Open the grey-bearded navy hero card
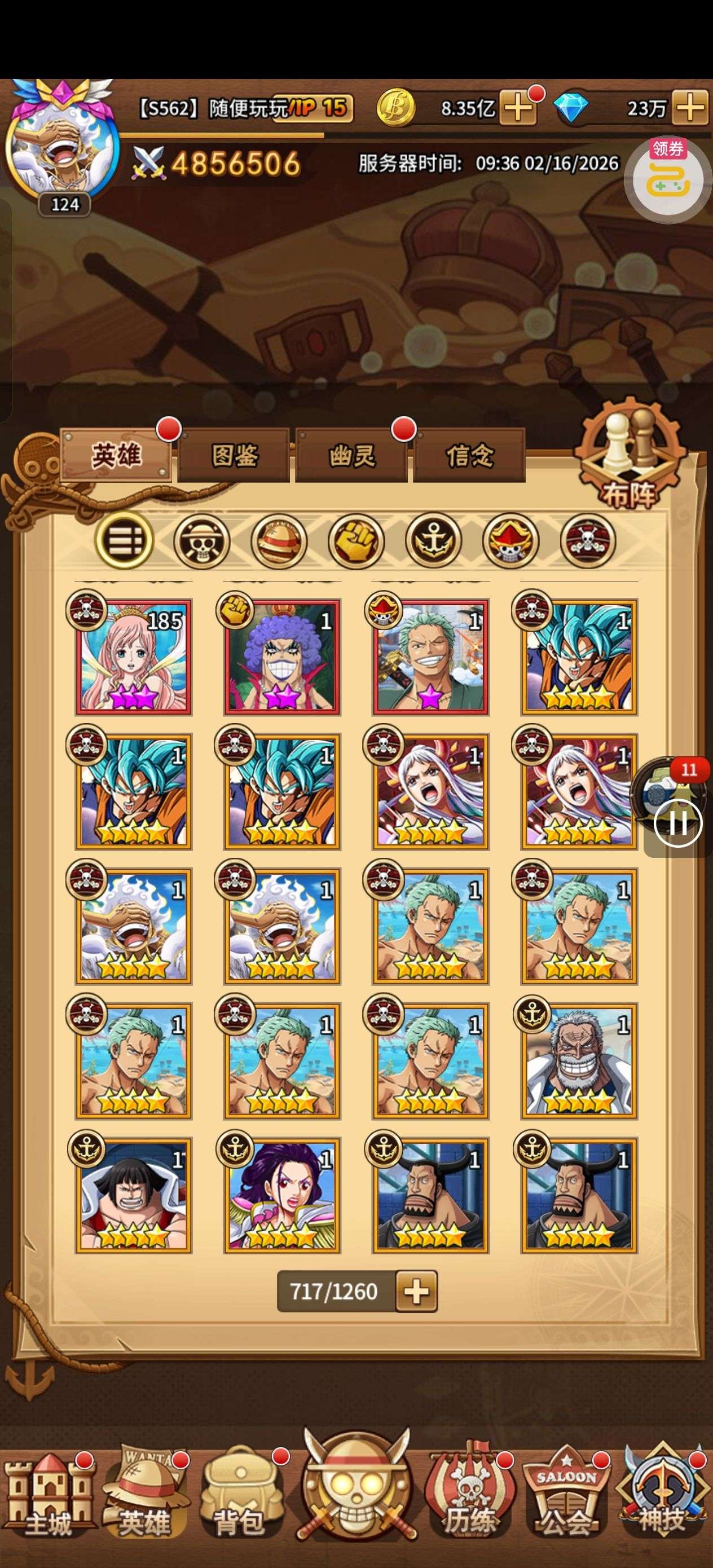Screen dimensions: 713x1568 coord(579,1061)
